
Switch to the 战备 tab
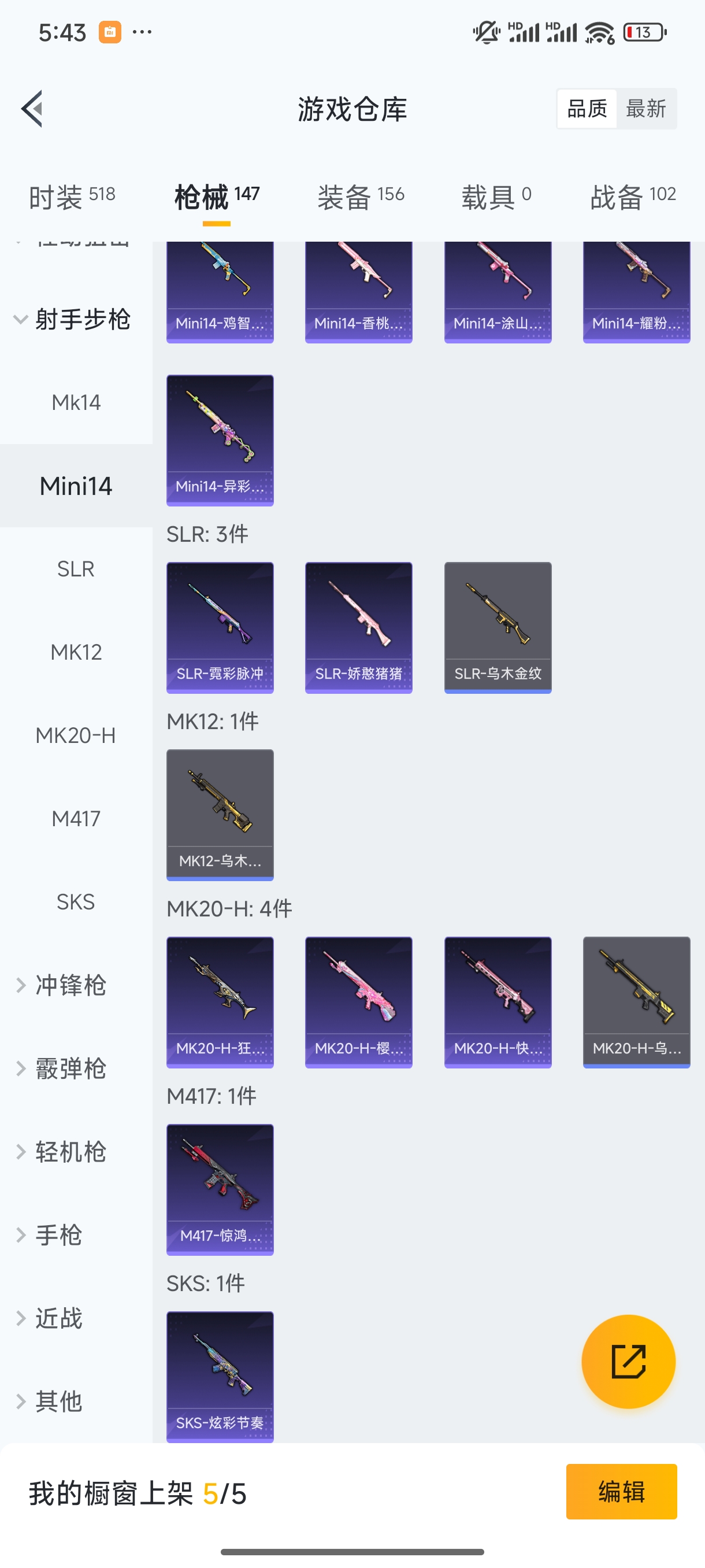(633, 197)
